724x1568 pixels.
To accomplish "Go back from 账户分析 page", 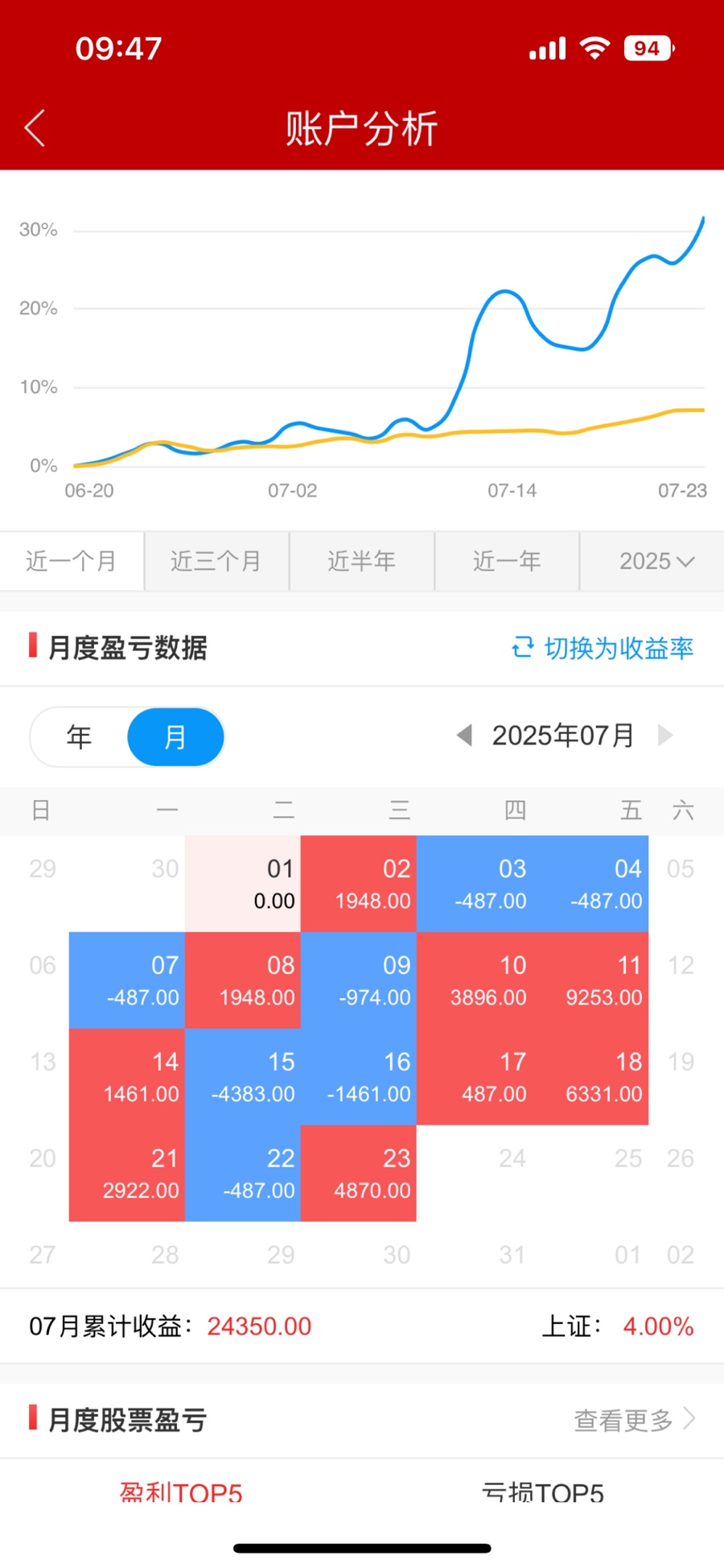I will coord(35,128).
